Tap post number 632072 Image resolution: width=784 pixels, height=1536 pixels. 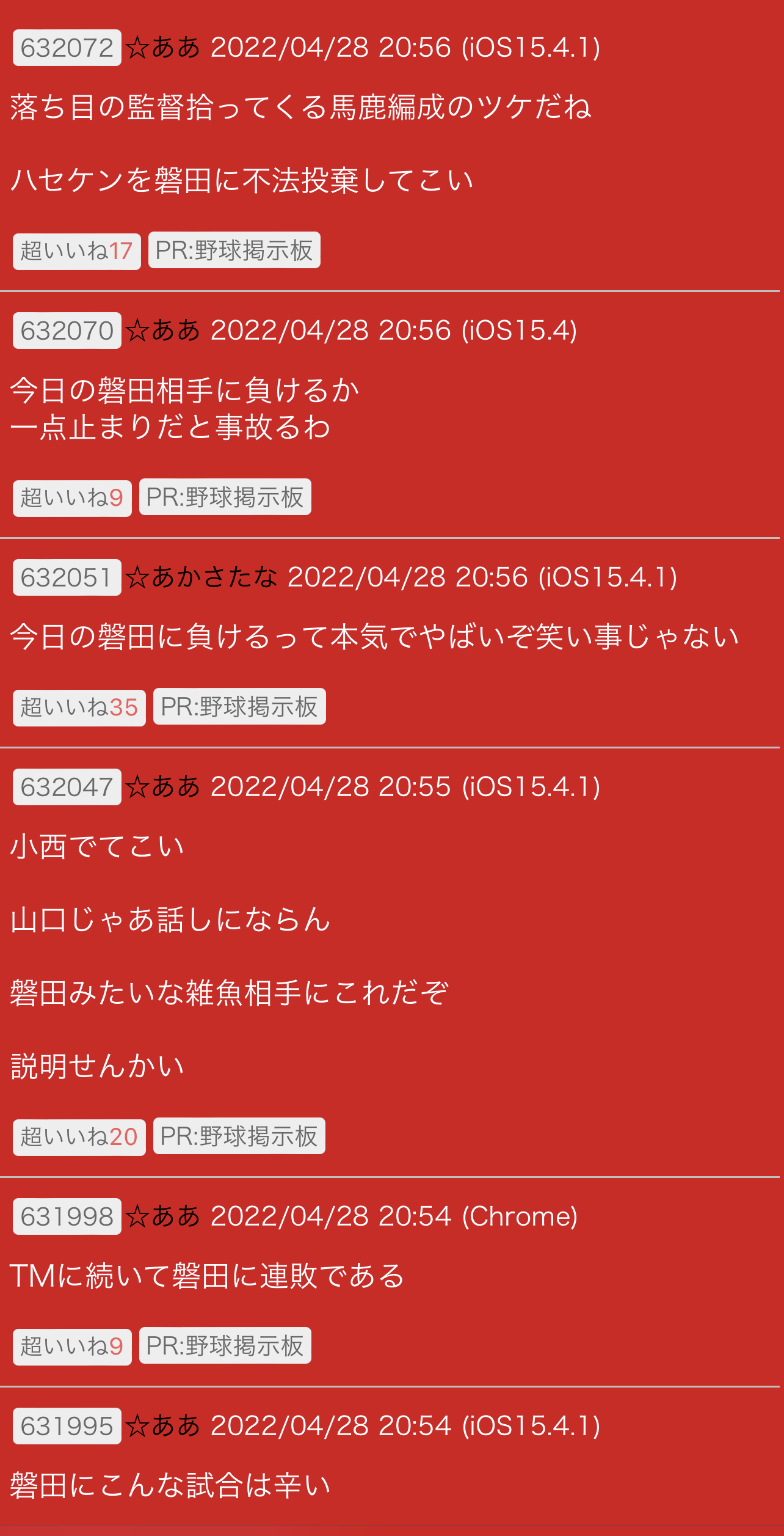(x=67, y=48)
